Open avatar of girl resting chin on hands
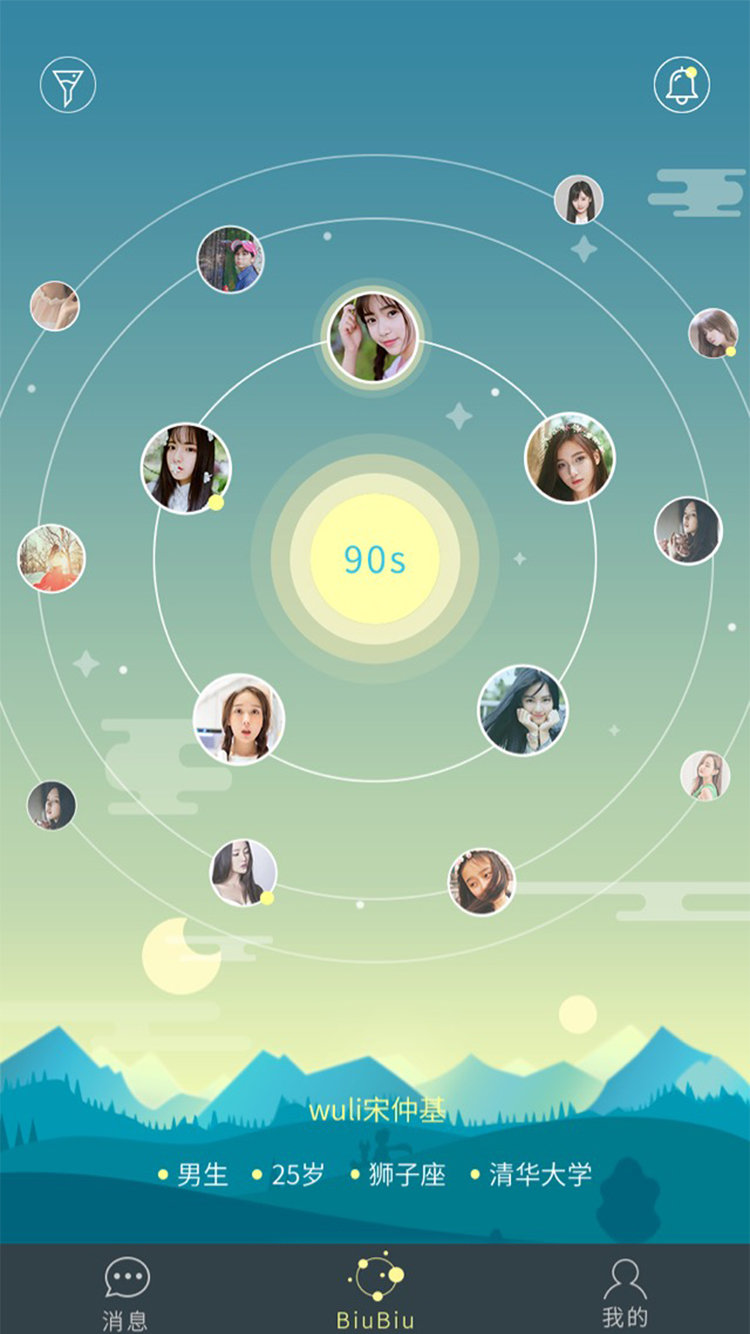 tap(523, 710)
